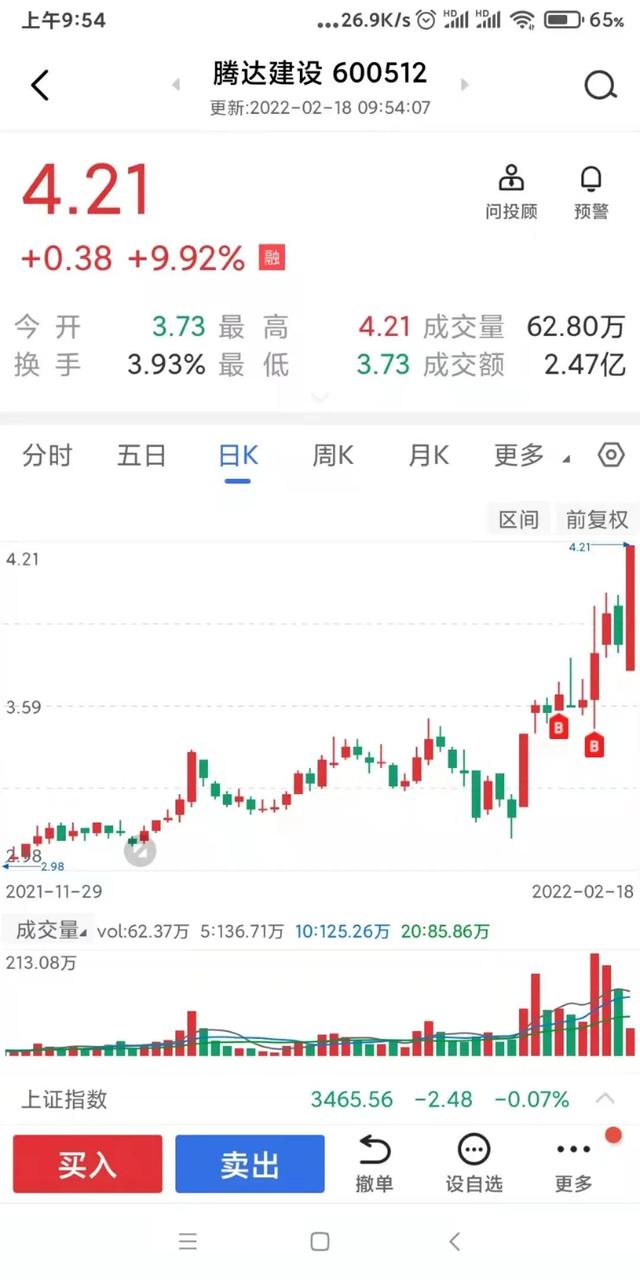Add stock to watchlist via 设自选
The height and width of the screenshot is (1280, 640).
tap(474, 1164)
